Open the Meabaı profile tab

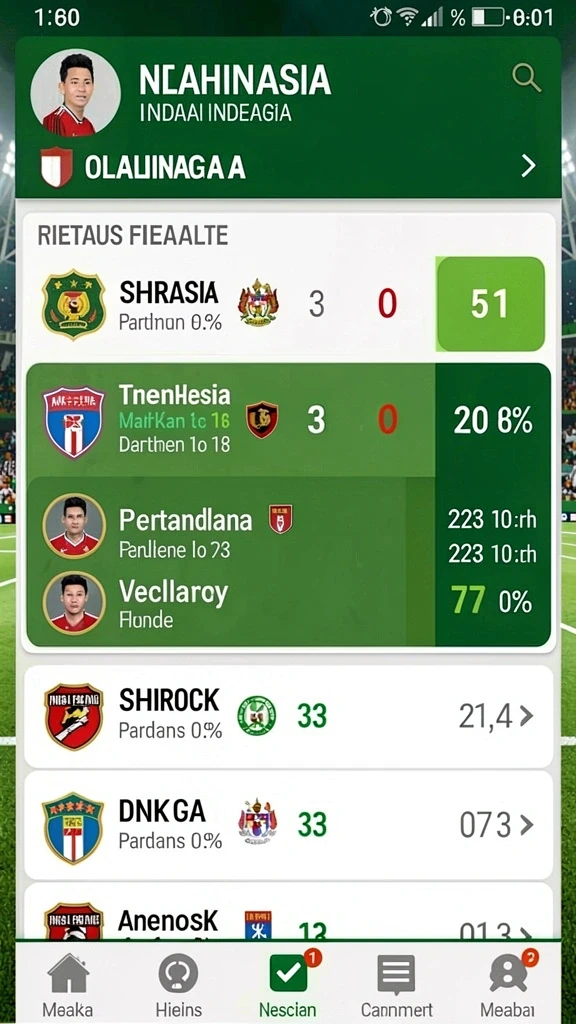507,984
